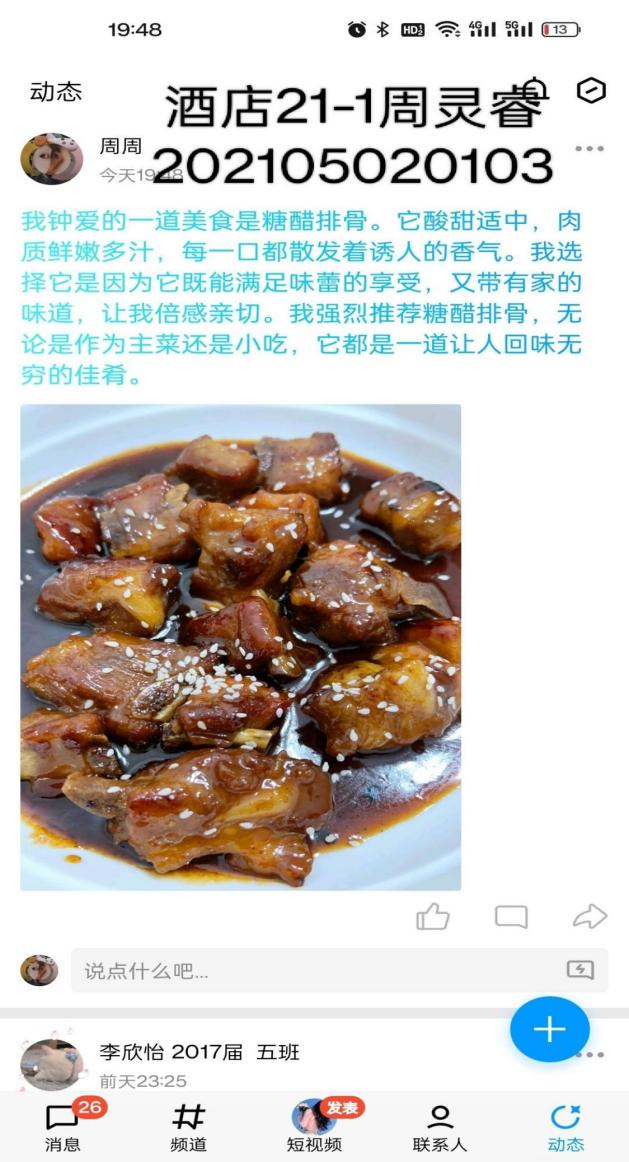Open the hexagon settings icon
The width and height of the screenshot is (629, 1162).
coord(592,91)
